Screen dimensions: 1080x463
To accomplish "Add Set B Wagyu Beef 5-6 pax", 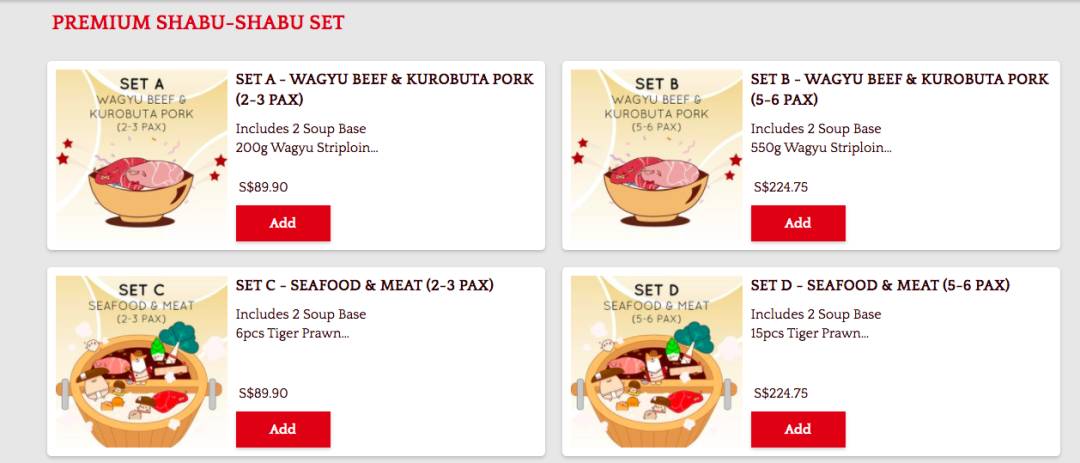I will tap(798, 223).
